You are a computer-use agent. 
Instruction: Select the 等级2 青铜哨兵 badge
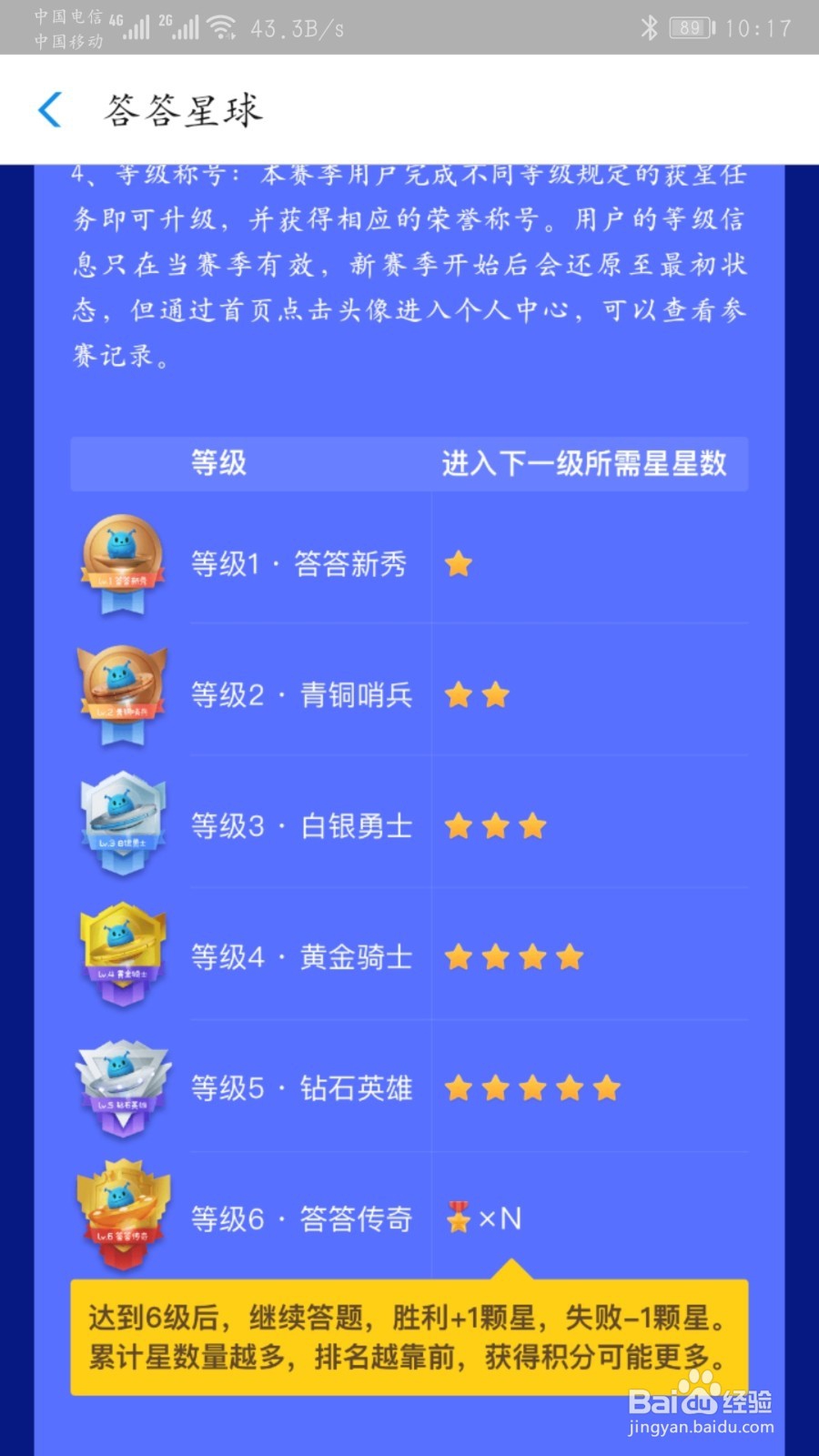coord(122,693)
